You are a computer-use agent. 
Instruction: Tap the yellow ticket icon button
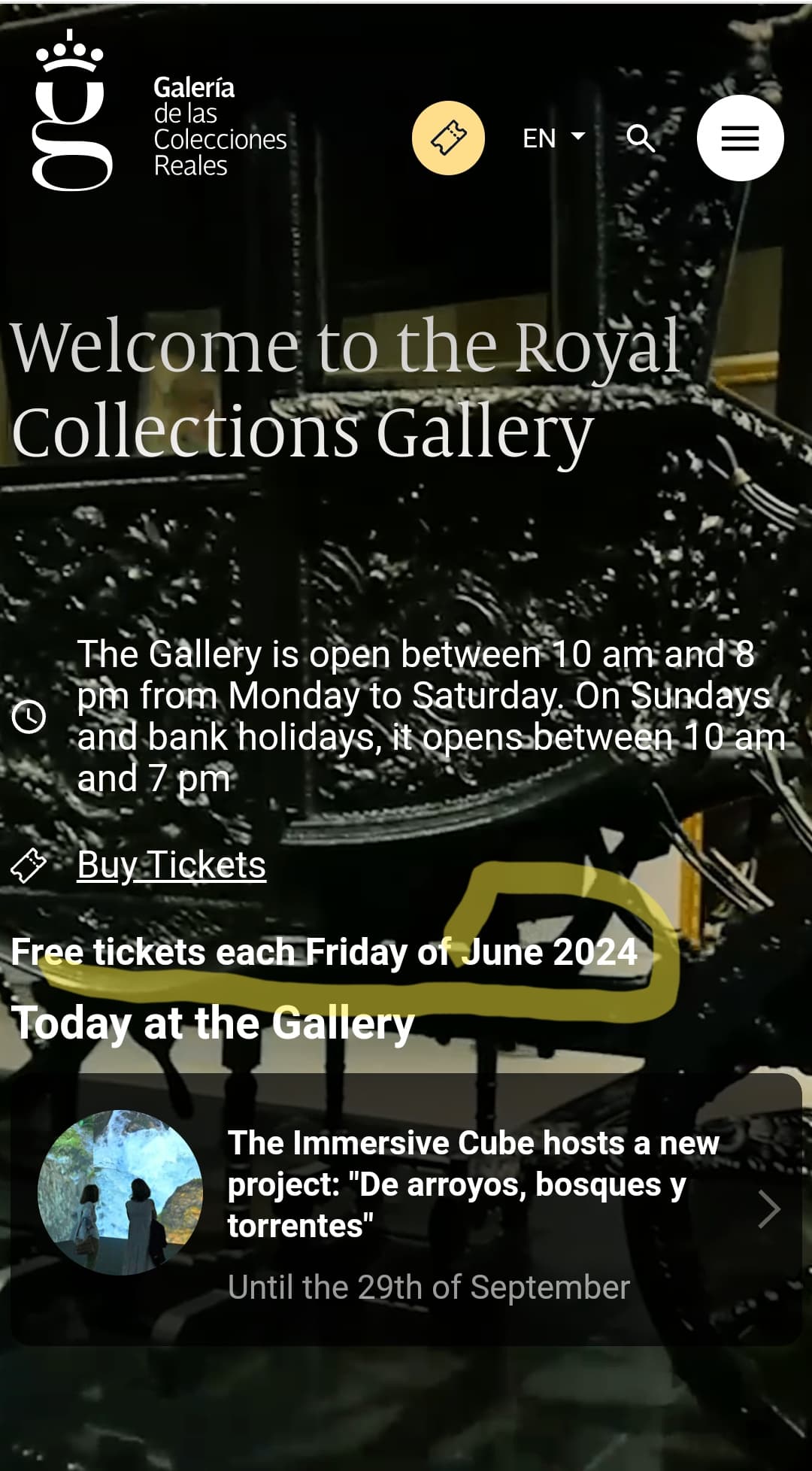tap(448, 138)
